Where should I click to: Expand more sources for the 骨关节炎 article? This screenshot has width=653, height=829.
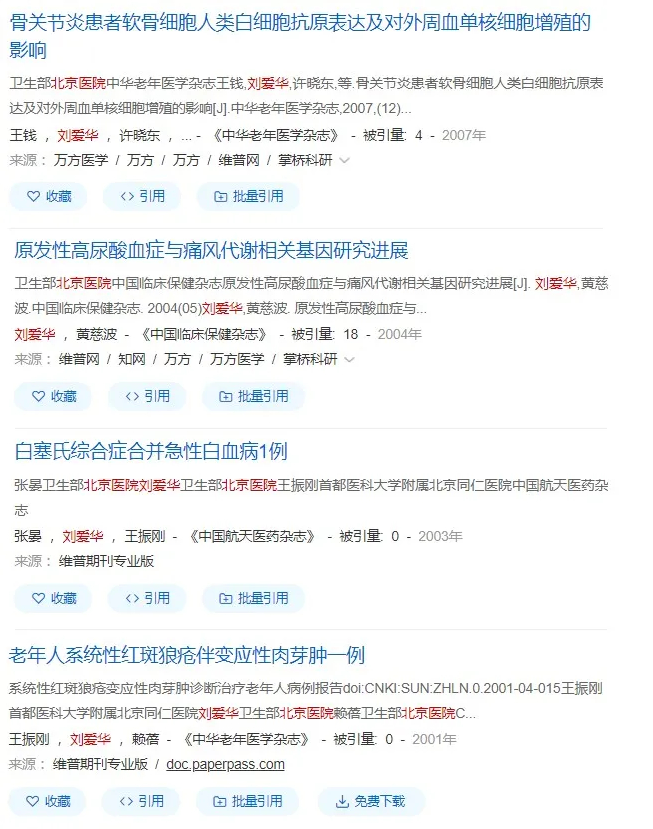[x=345, y=160]
